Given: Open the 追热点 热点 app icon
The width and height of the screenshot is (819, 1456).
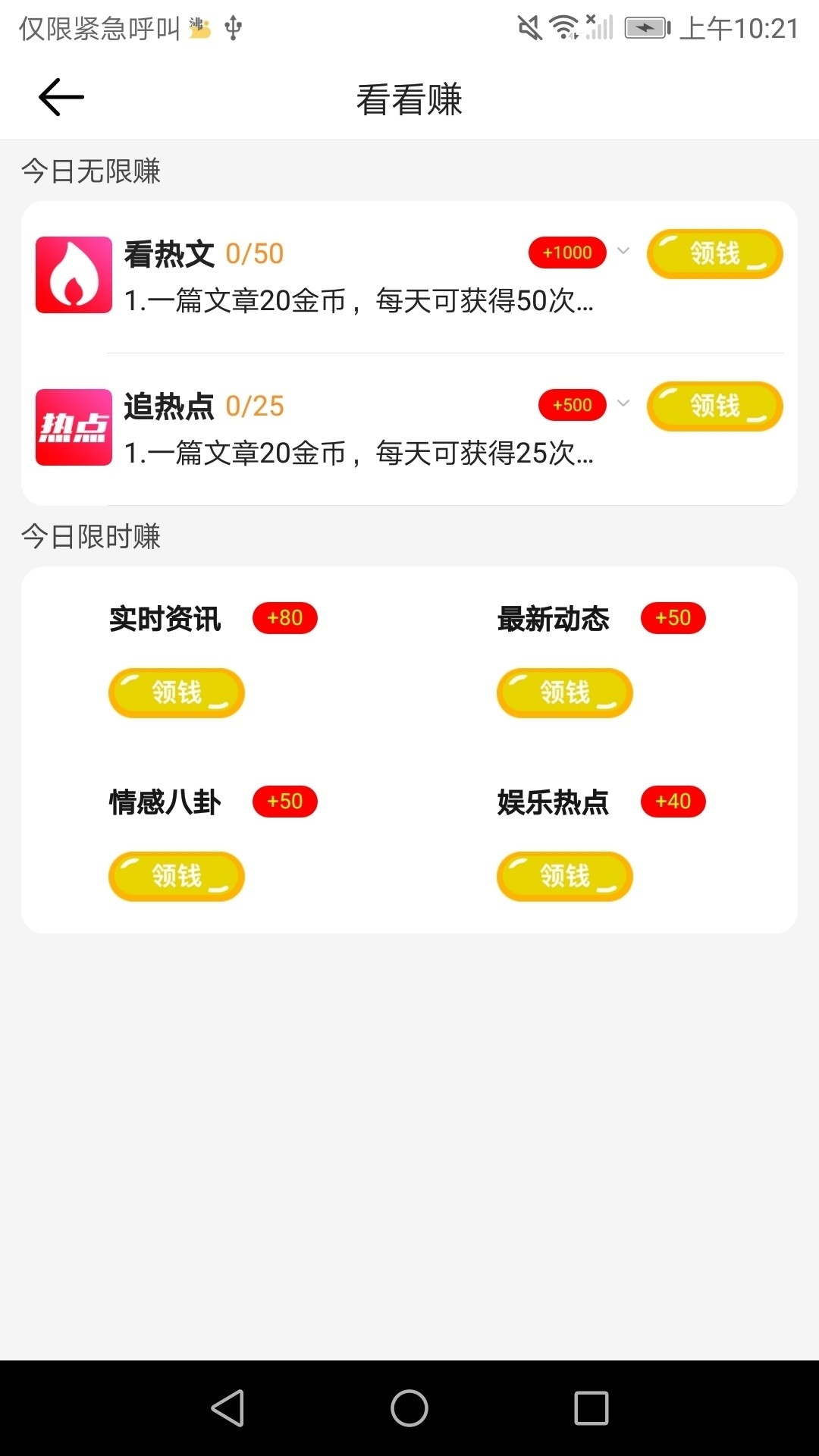Looking at the screenshot, I should click(x=73, y=426).
